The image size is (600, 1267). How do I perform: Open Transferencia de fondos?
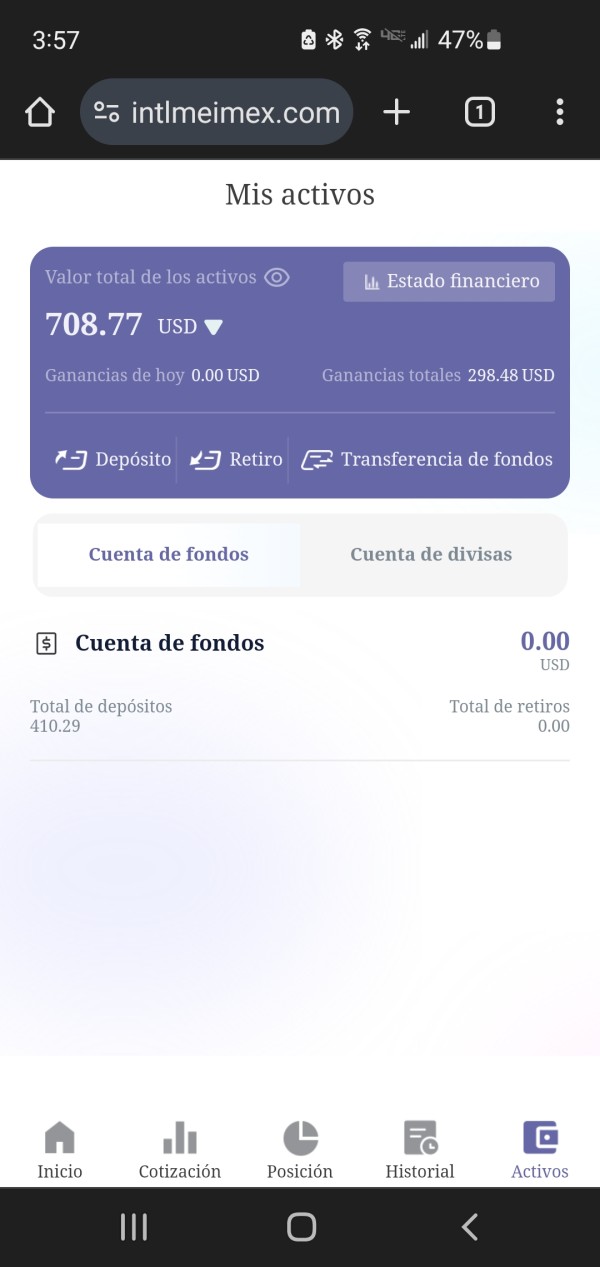click(x=427, y=460)
